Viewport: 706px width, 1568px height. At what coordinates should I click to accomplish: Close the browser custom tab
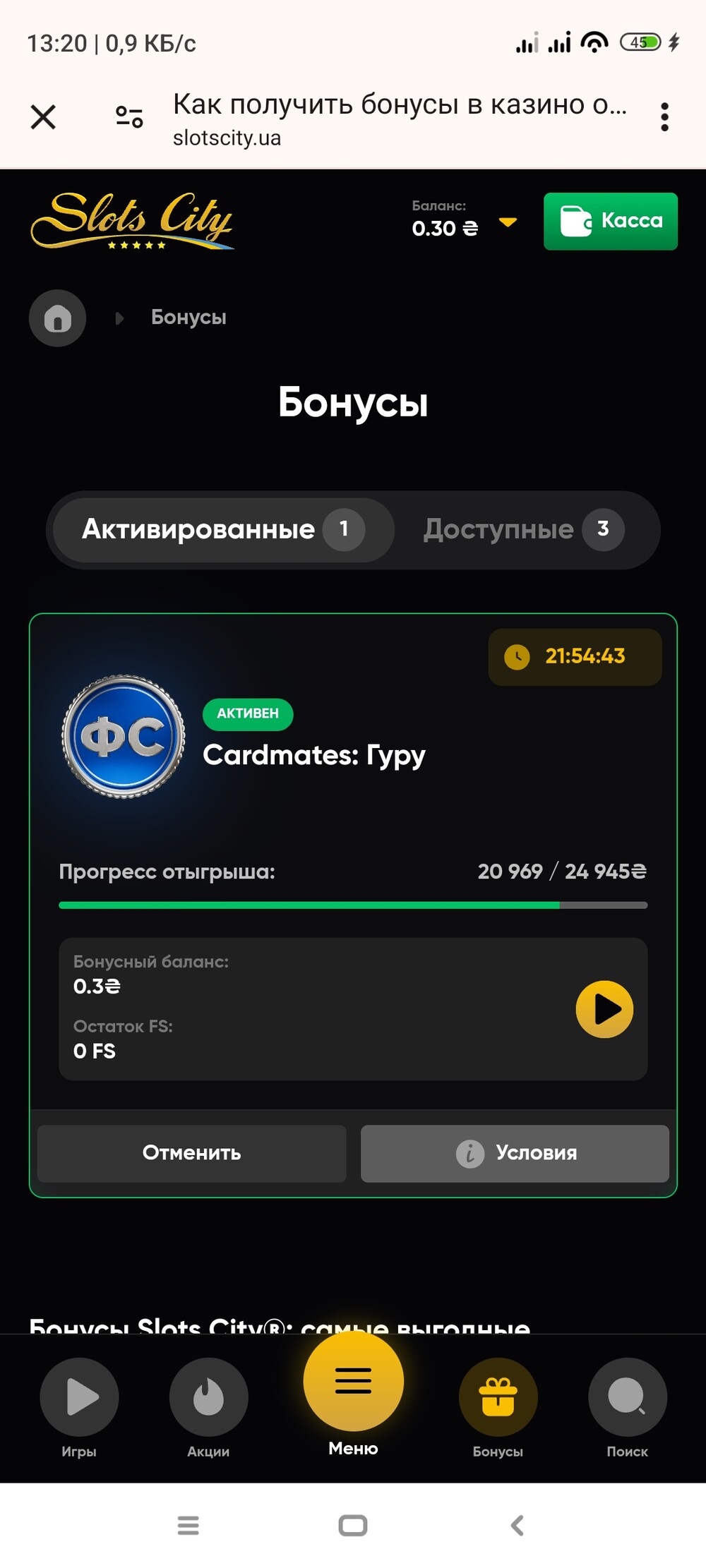(x=43, y=116)
